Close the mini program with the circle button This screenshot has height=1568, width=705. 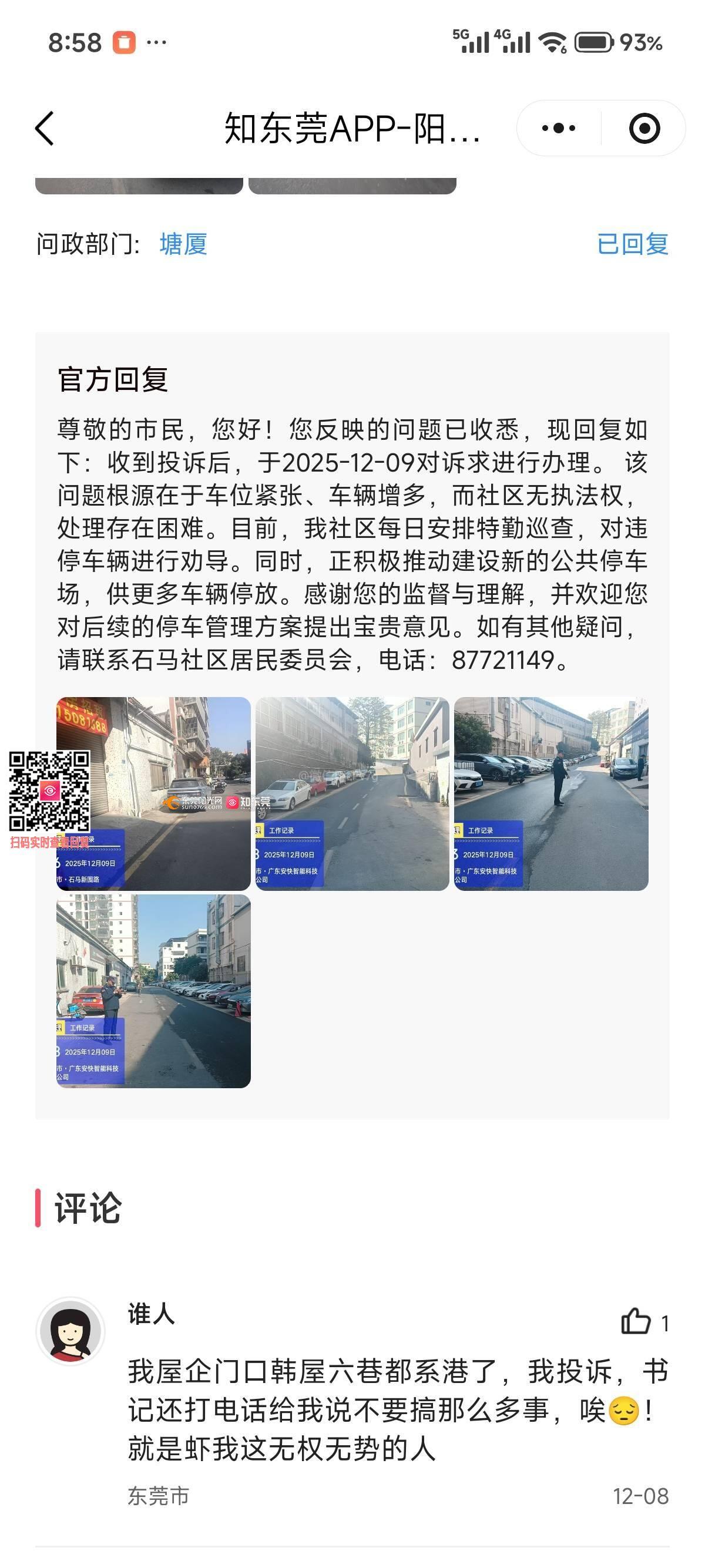point(644,129)
